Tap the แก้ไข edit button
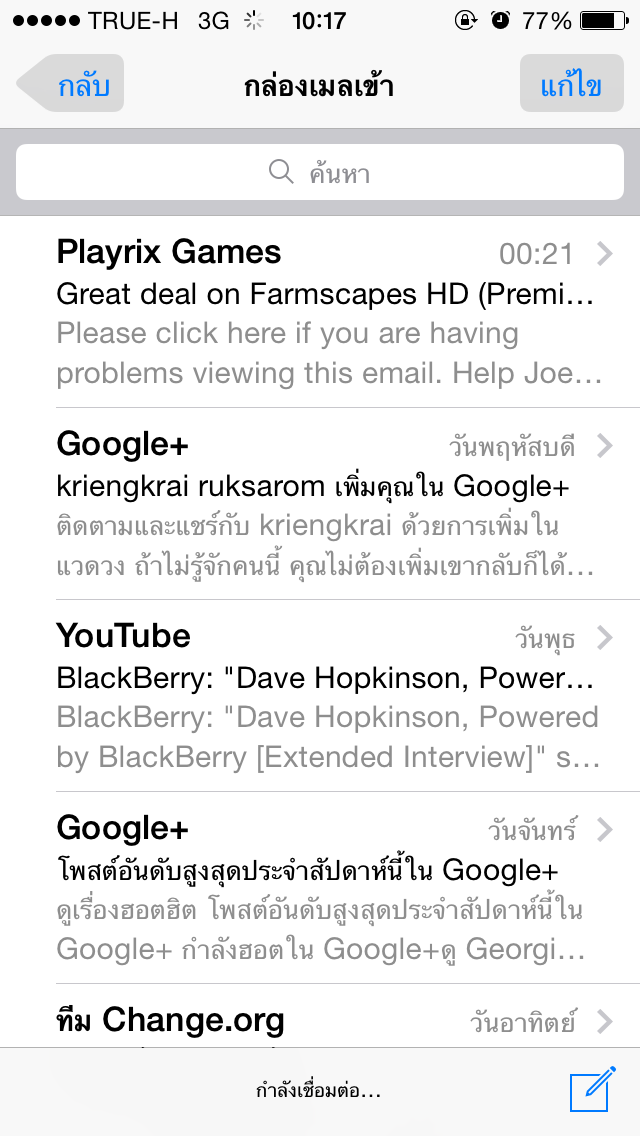The height and width of the screenshot is (1136, 640). (572, 83)
